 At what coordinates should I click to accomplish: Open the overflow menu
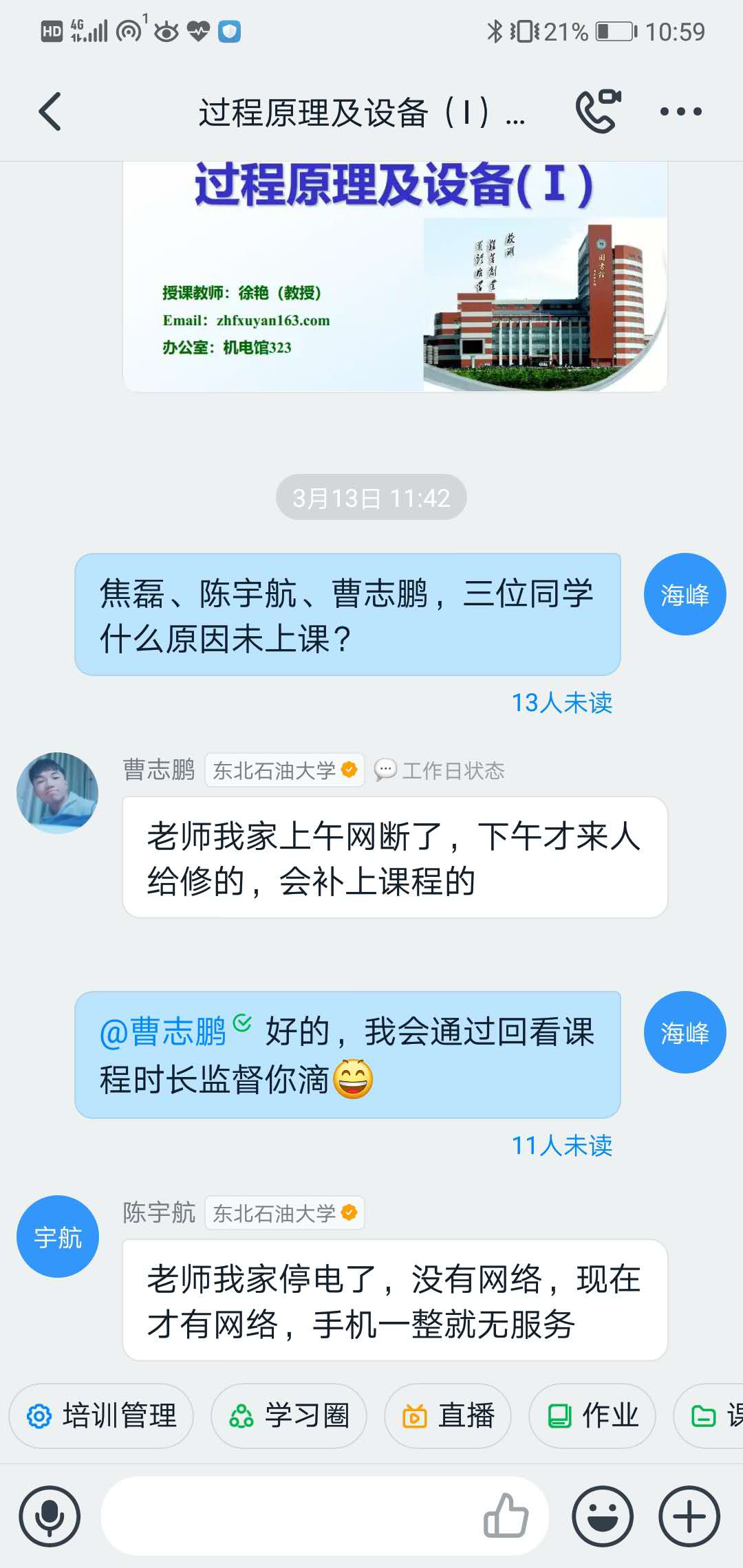click(680, 111)
